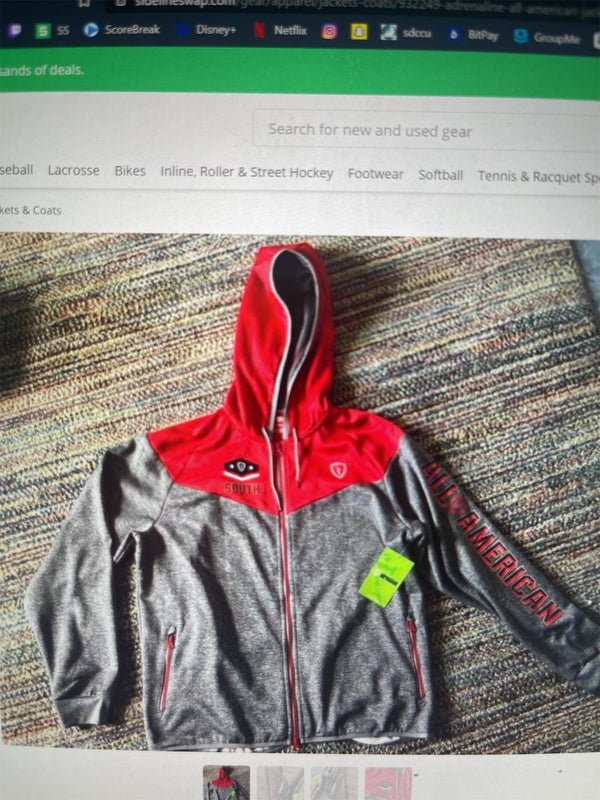Open the Netflix bookmark

point(281,31)
